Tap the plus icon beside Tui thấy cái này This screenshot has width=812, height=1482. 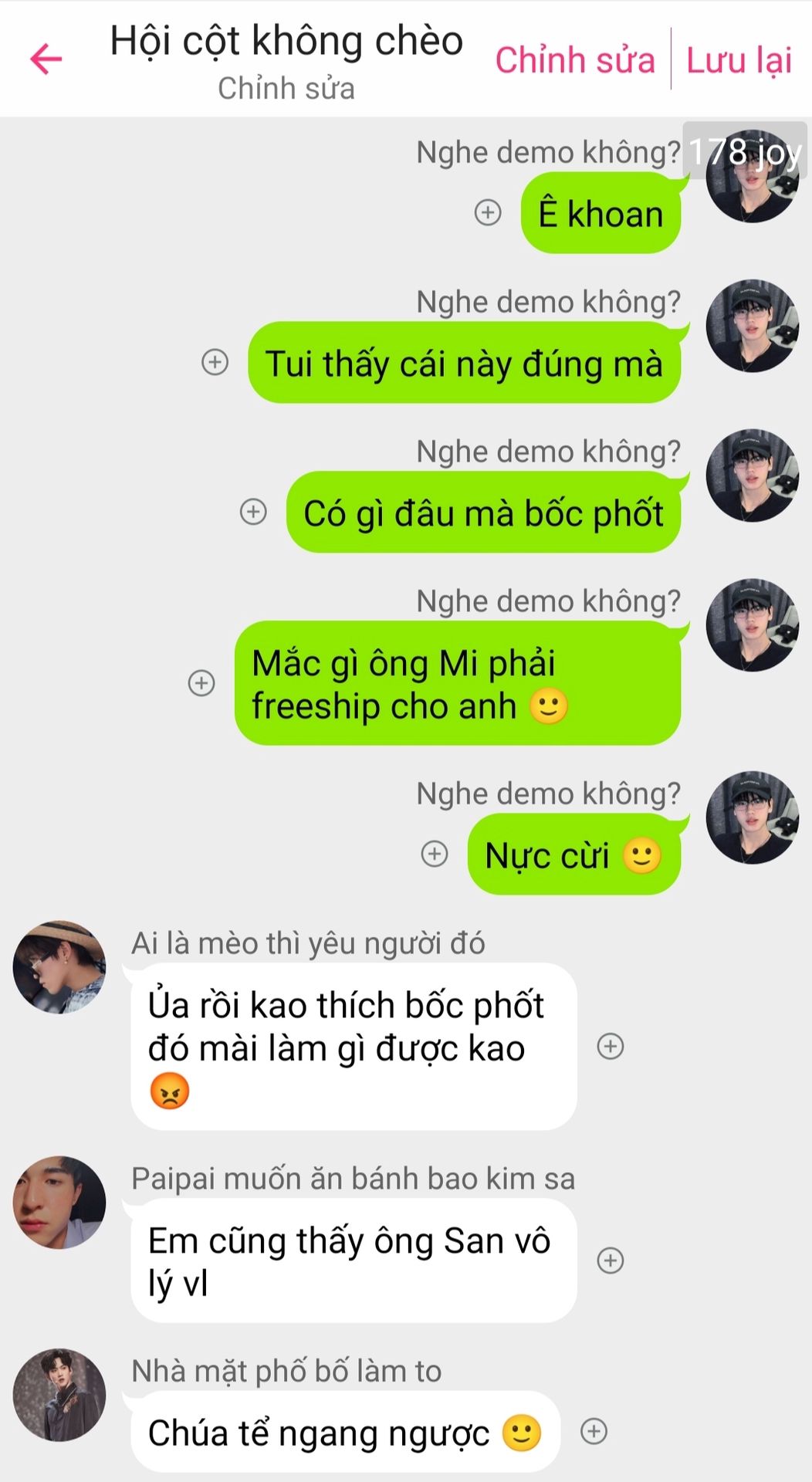click(x=215, y=362)
